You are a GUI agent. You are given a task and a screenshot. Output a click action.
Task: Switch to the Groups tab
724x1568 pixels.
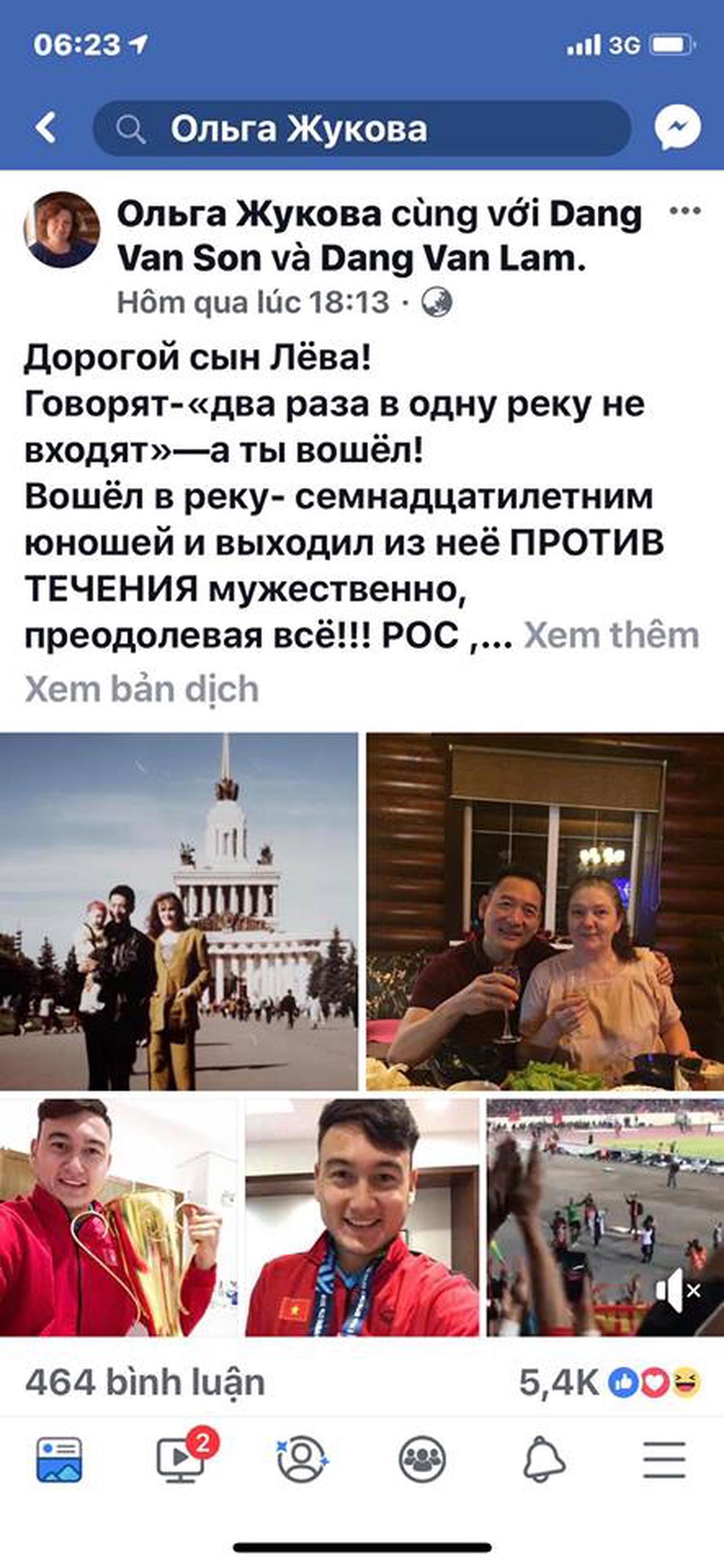pyautogui.click(x=422, y=1460)
